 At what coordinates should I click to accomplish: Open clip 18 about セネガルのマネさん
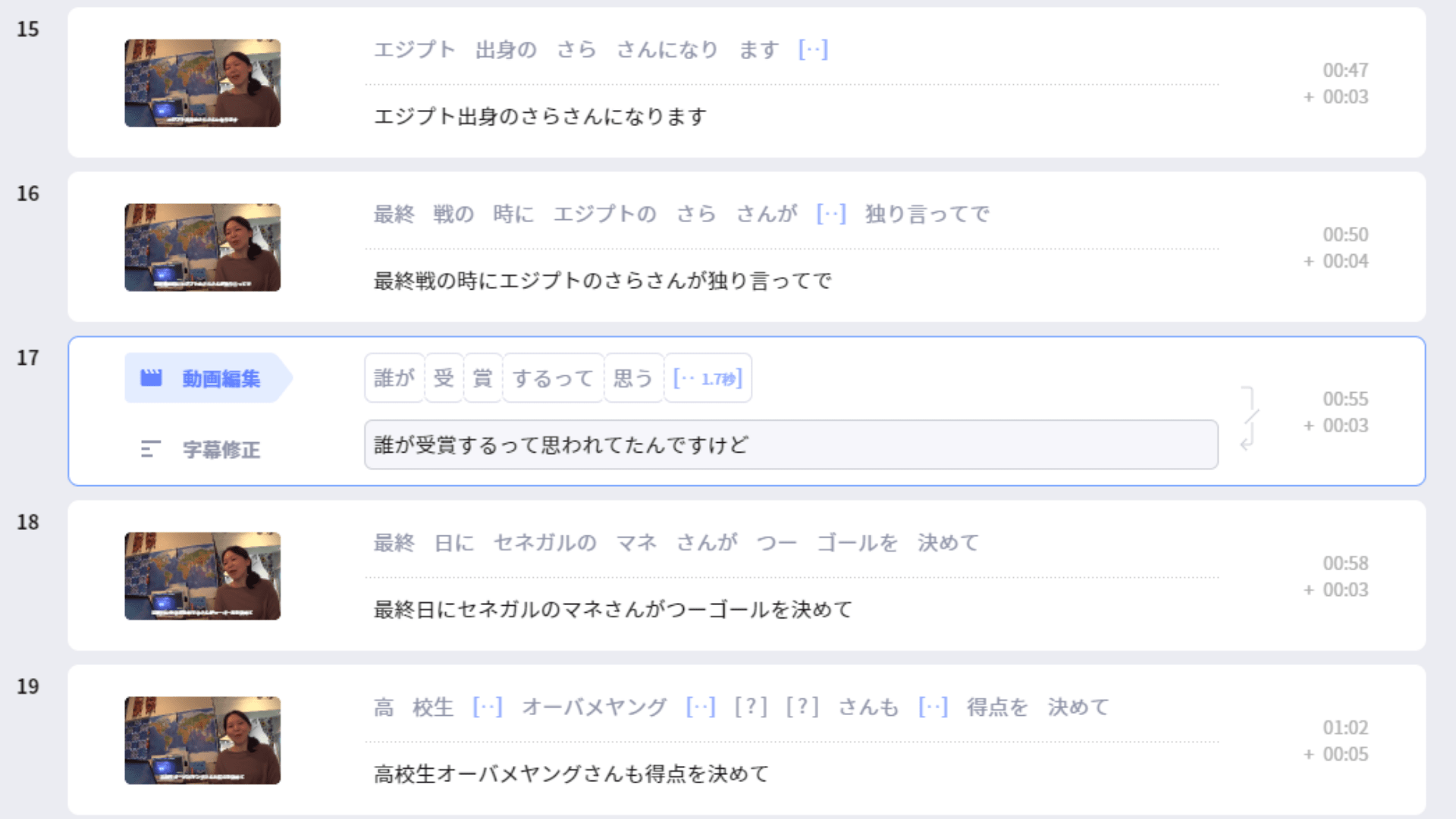202,576
